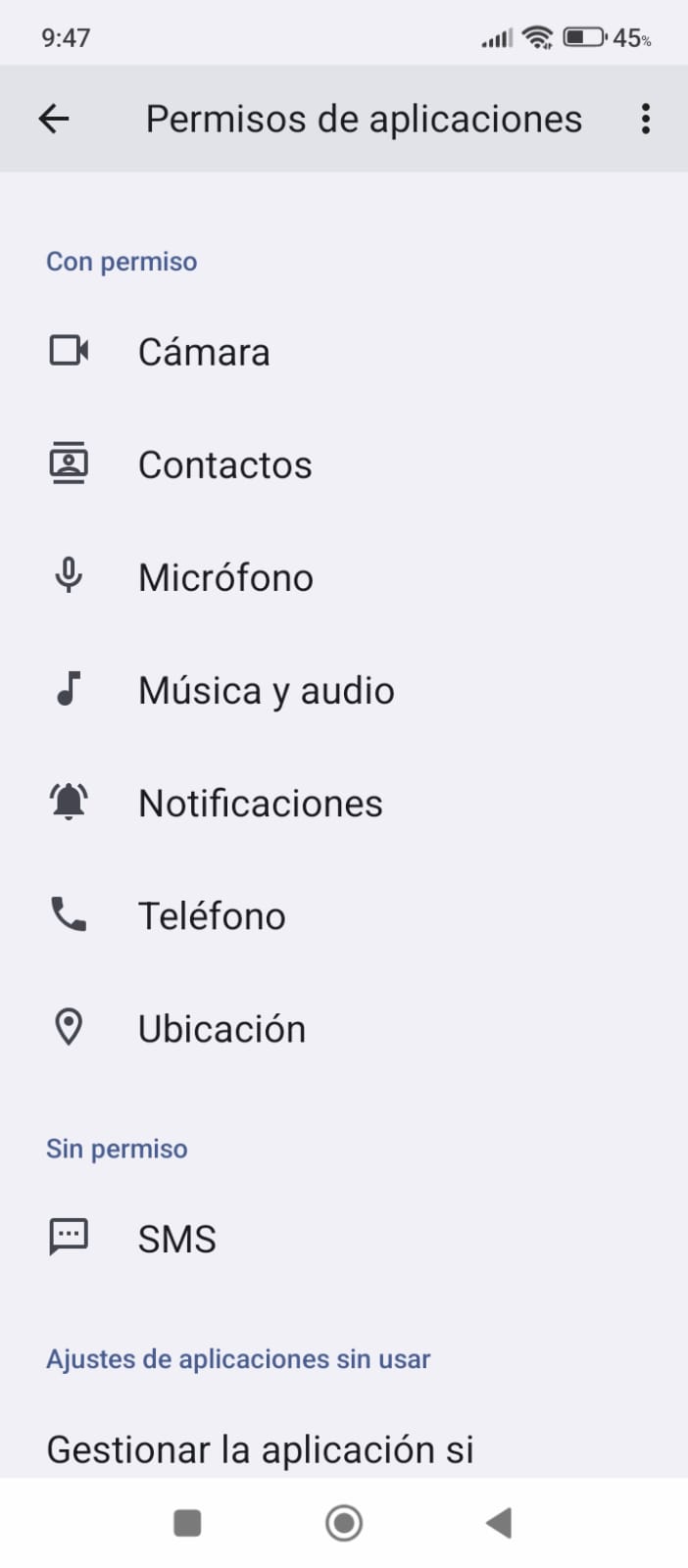Open the three-dot overflow menu
The height and width of the screenshot is (1568, 688).
[645, 120]
